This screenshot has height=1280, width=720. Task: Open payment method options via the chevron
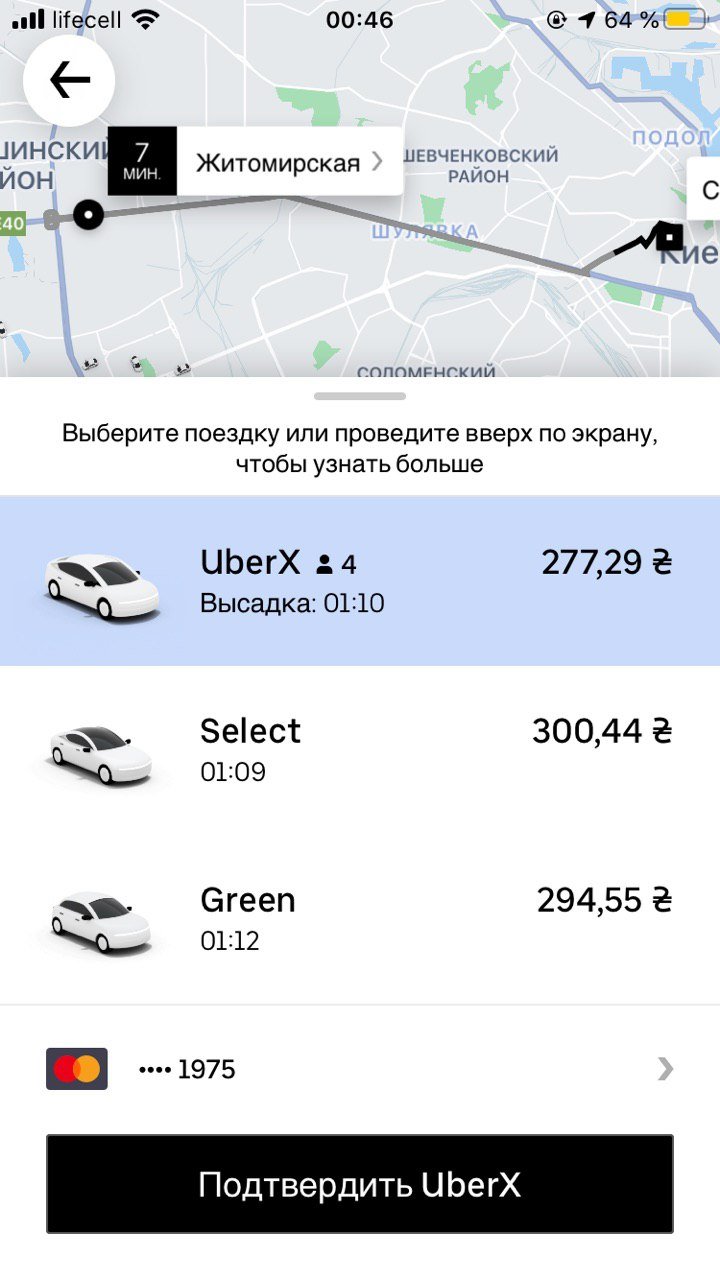click(x=664, y=1069)
